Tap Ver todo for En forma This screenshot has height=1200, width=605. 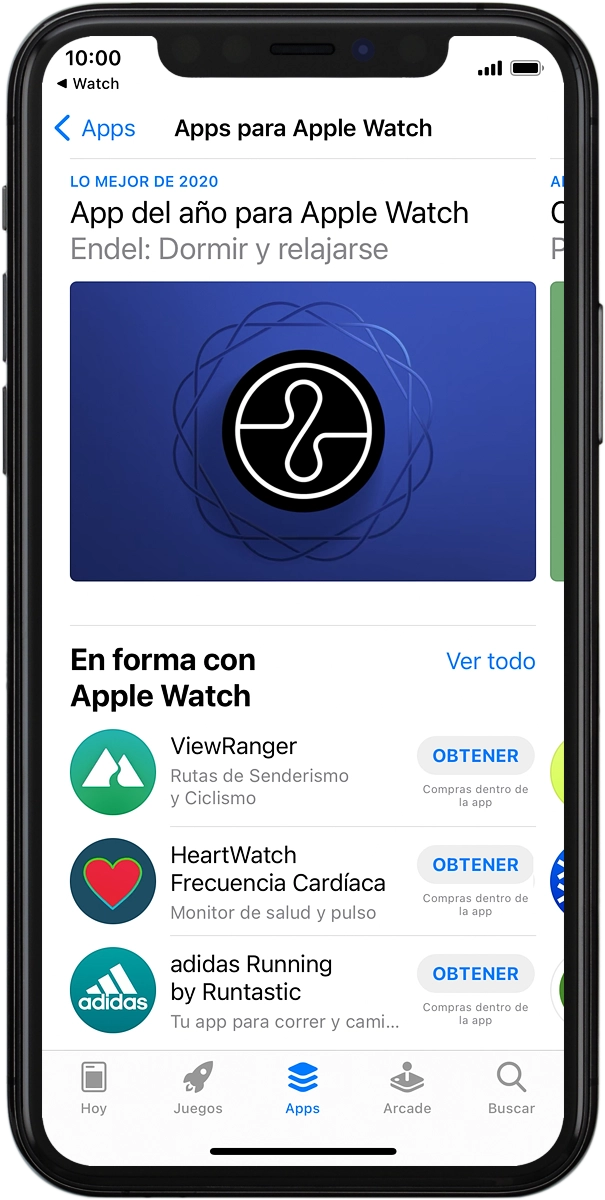tap(490, 661)
